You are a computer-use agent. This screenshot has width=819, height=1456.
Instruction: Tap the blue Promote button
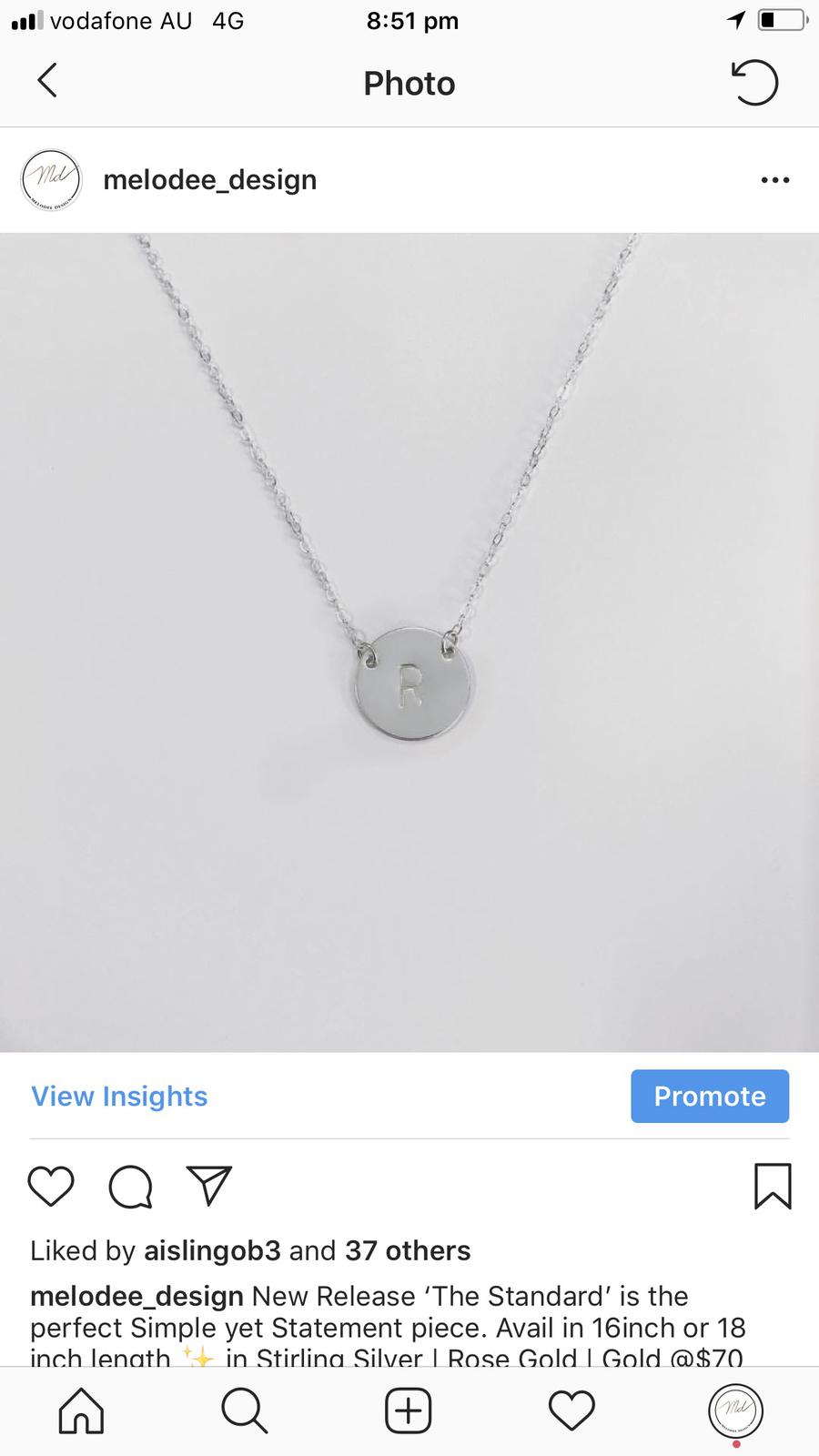pos(709,1096)
